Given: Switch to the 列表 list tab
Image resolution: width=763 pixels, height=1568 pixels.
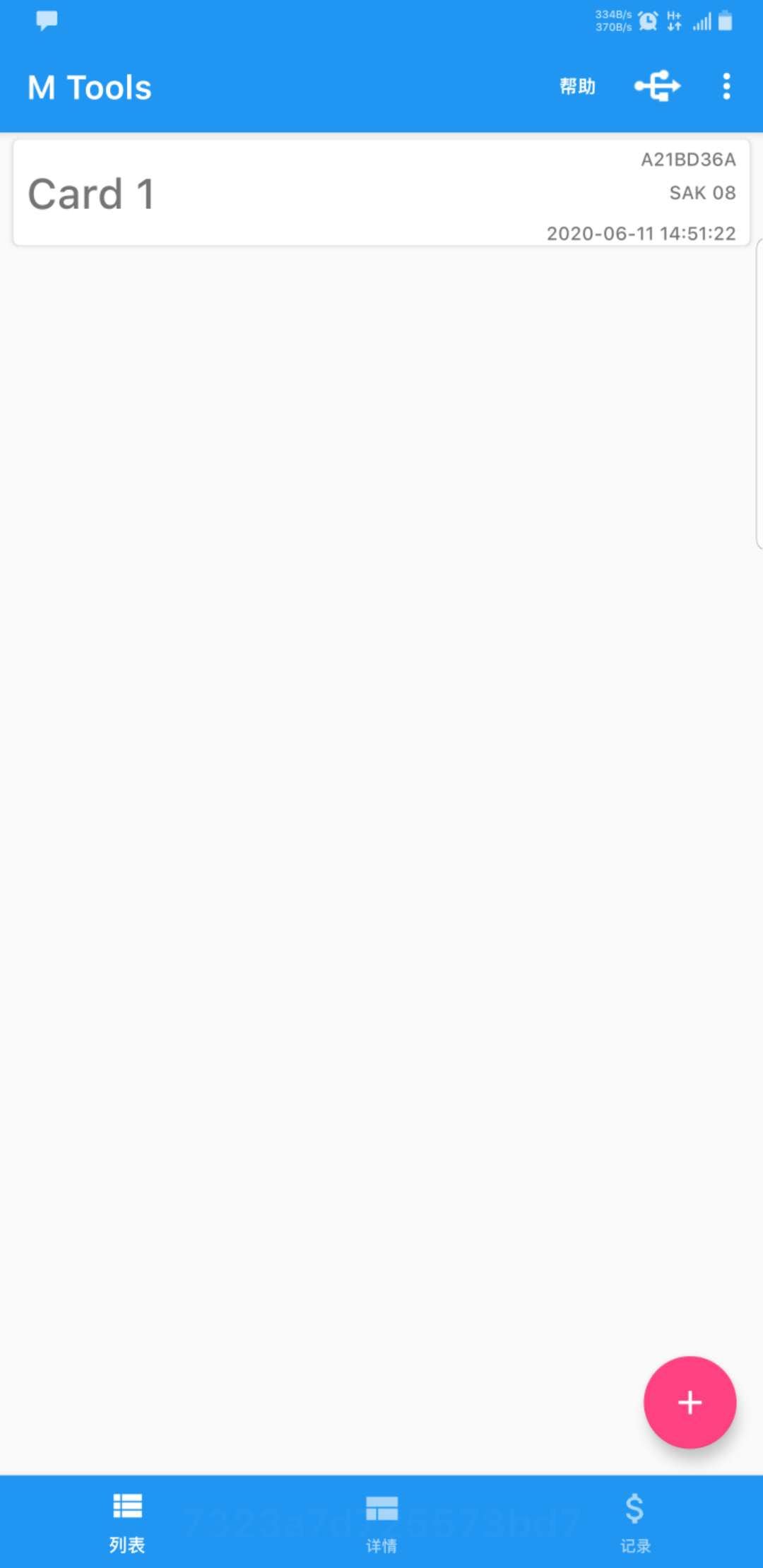Looking at the screenshot, I should [x=127, y=1522].
